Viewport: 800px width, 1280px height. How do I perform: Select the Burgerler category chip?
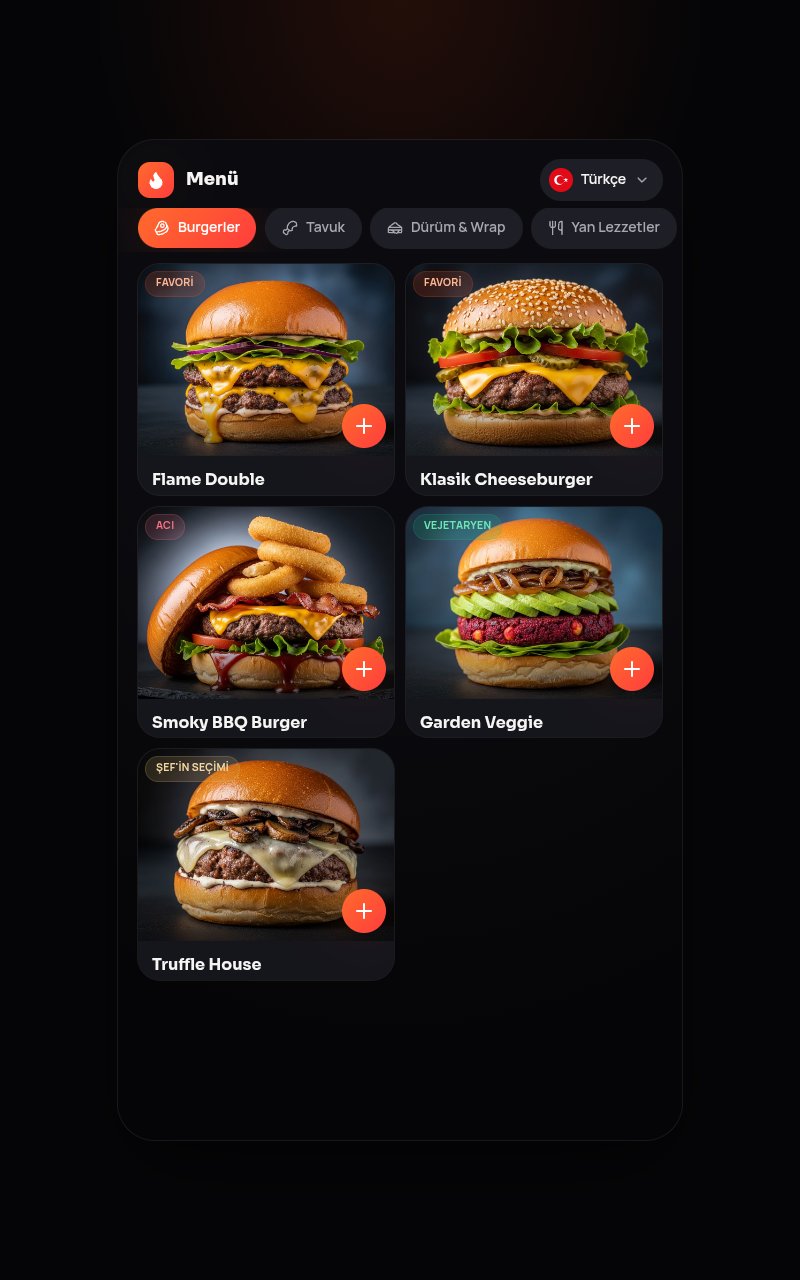(x=197, y=228)
